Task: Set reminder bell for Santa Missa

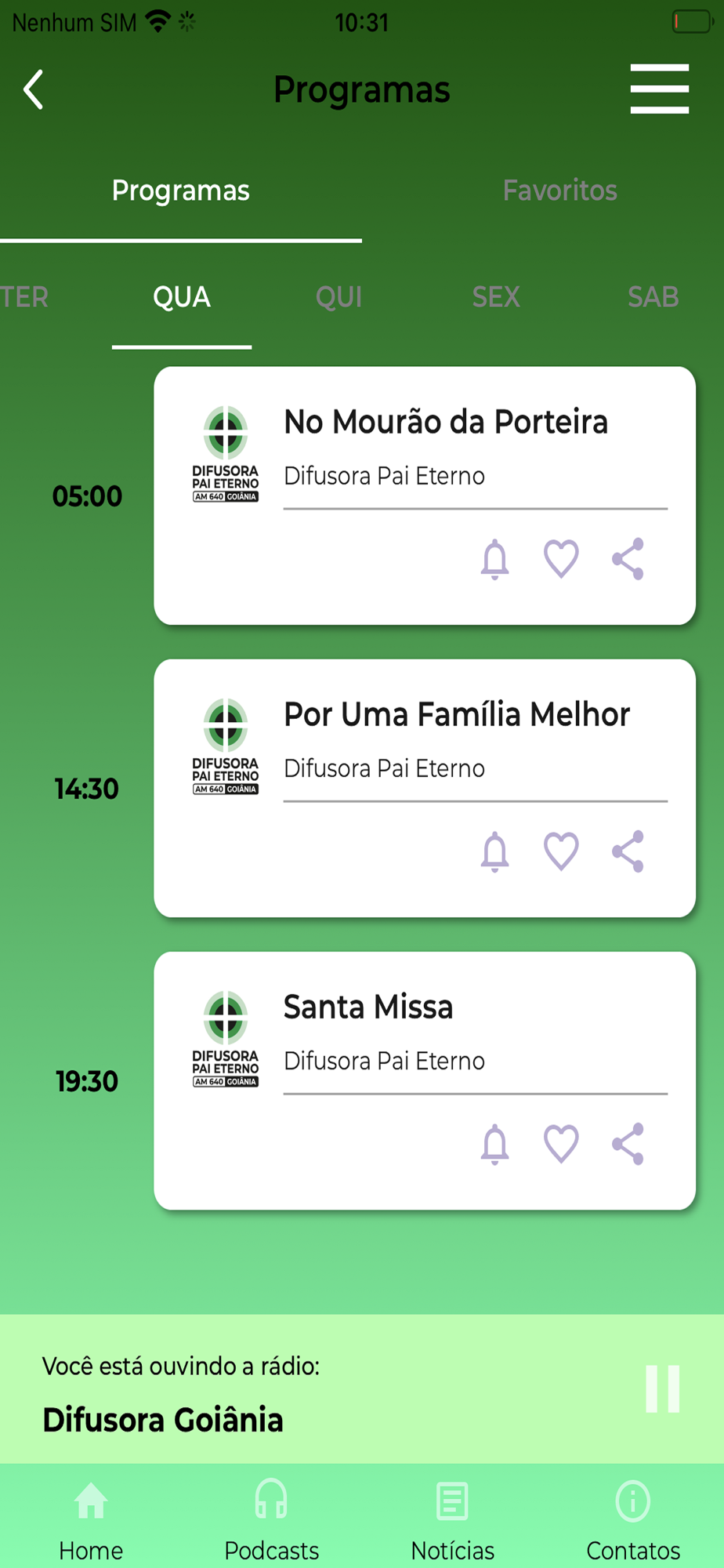Action: (x=494, y=1144)
